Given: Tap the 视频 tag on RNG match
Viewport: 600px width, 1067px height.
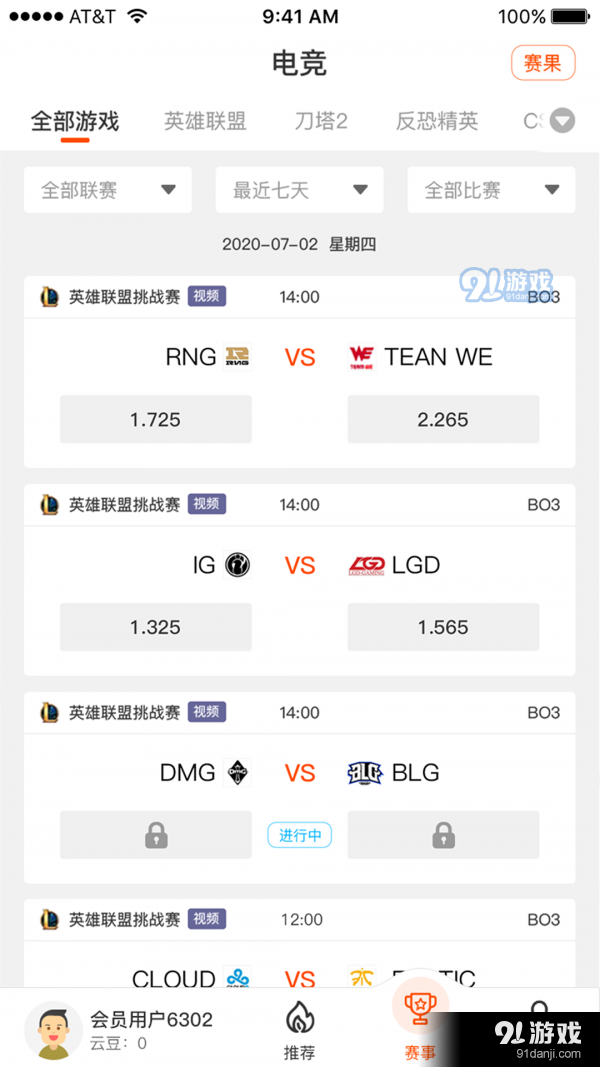Looking at the screenshot, I should [x=207, y=296].
